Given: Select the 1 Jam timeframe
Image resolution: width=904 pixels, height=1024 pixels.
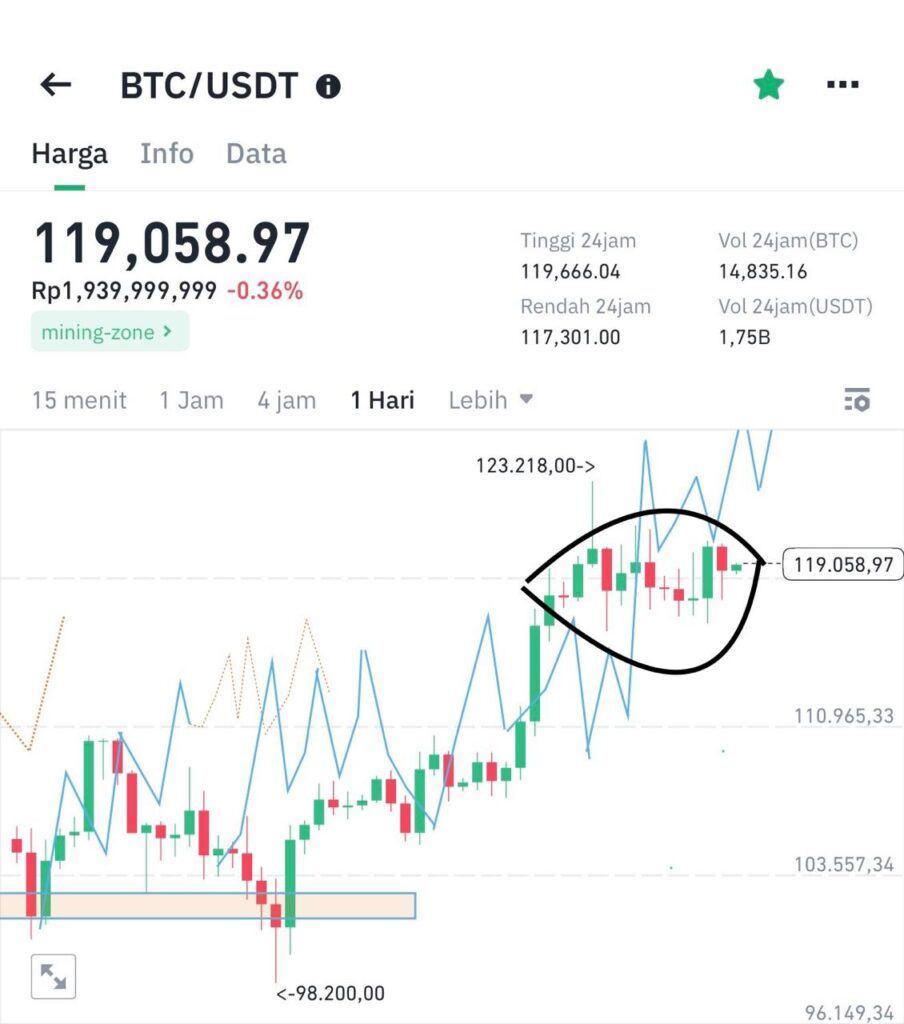Looking at the screenshot, I should click(x=191, y=401).
